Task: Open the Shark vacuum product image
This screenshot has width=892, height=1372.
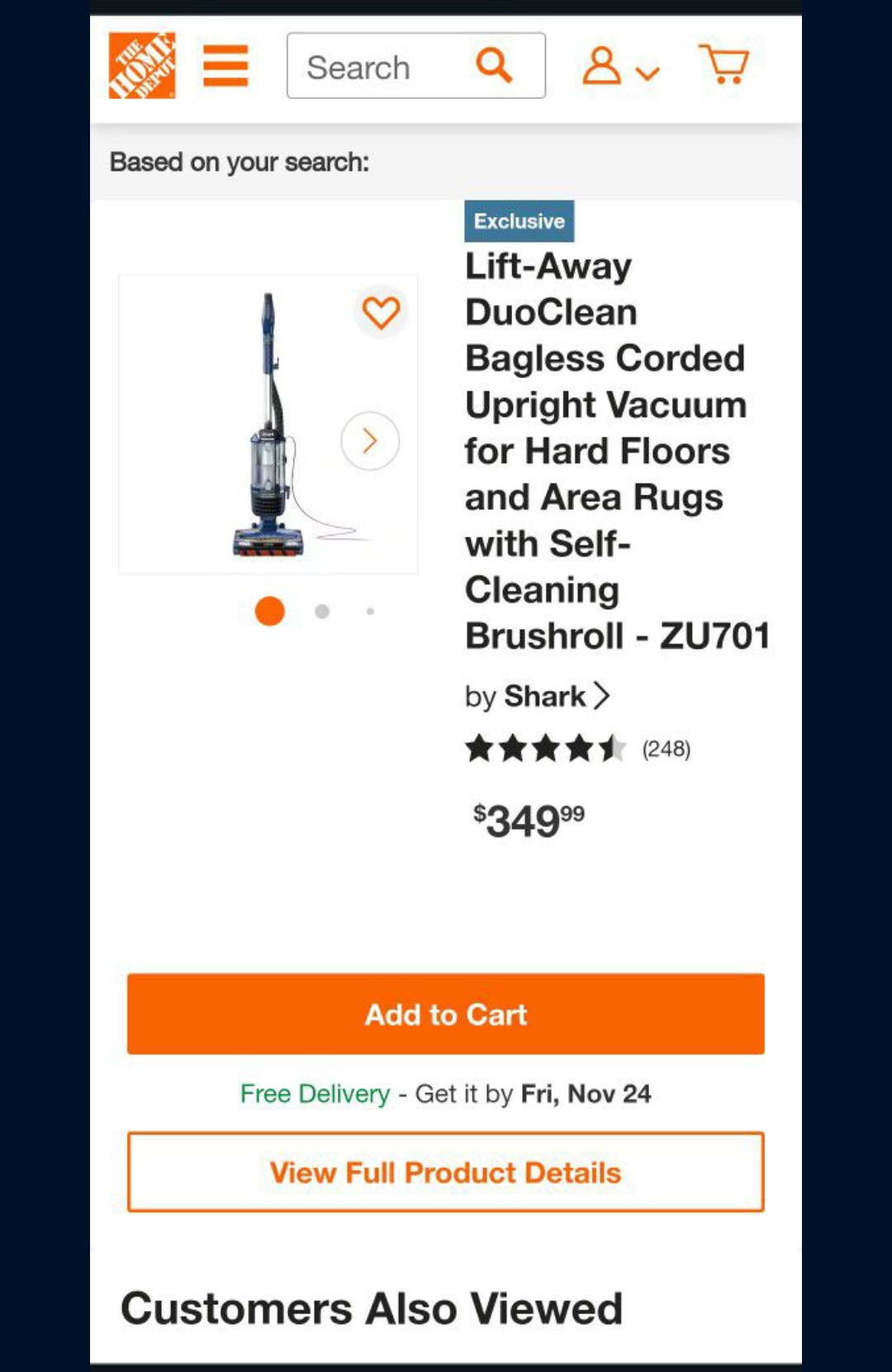Action: pyautogui.click(x=269, y=425)
